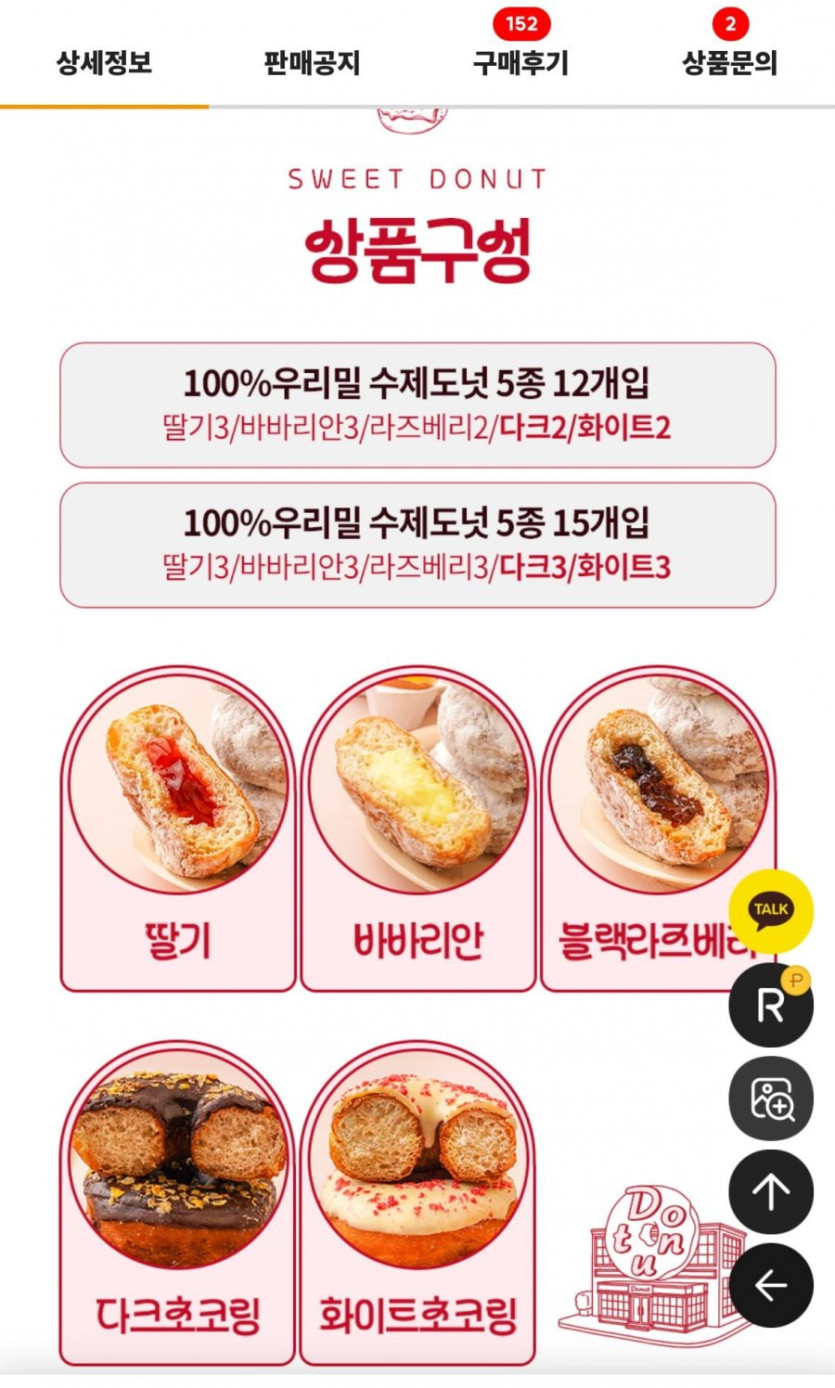The width and height of the screenshot is (835, 1388).
Task: Jump to top with the up arrow
Action: coord(770,1191)
